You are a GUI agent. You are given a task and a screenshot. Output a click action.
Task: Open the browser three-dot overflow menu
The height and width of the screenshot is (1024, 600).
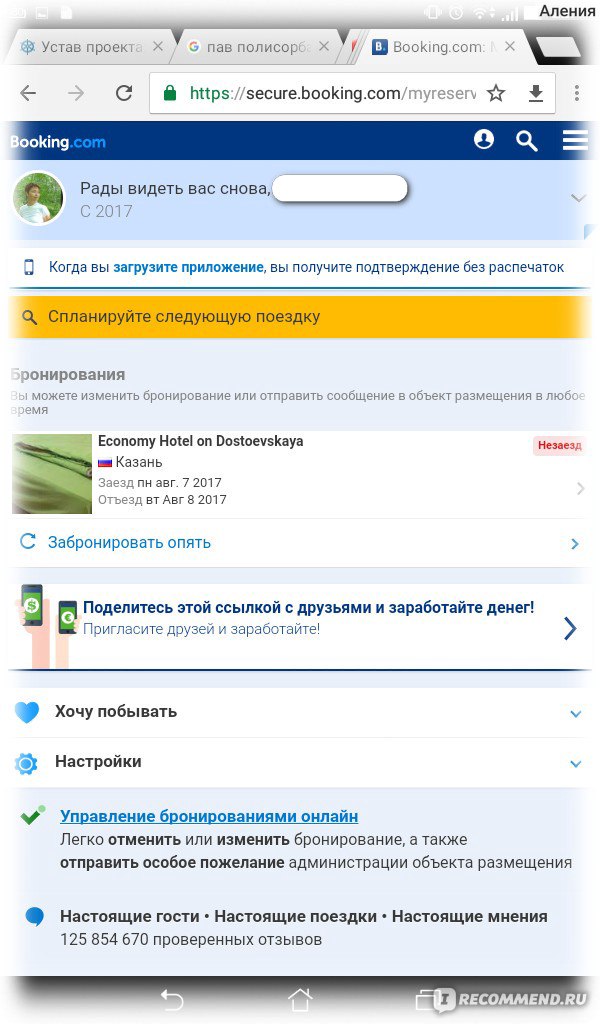click(576, 93)
